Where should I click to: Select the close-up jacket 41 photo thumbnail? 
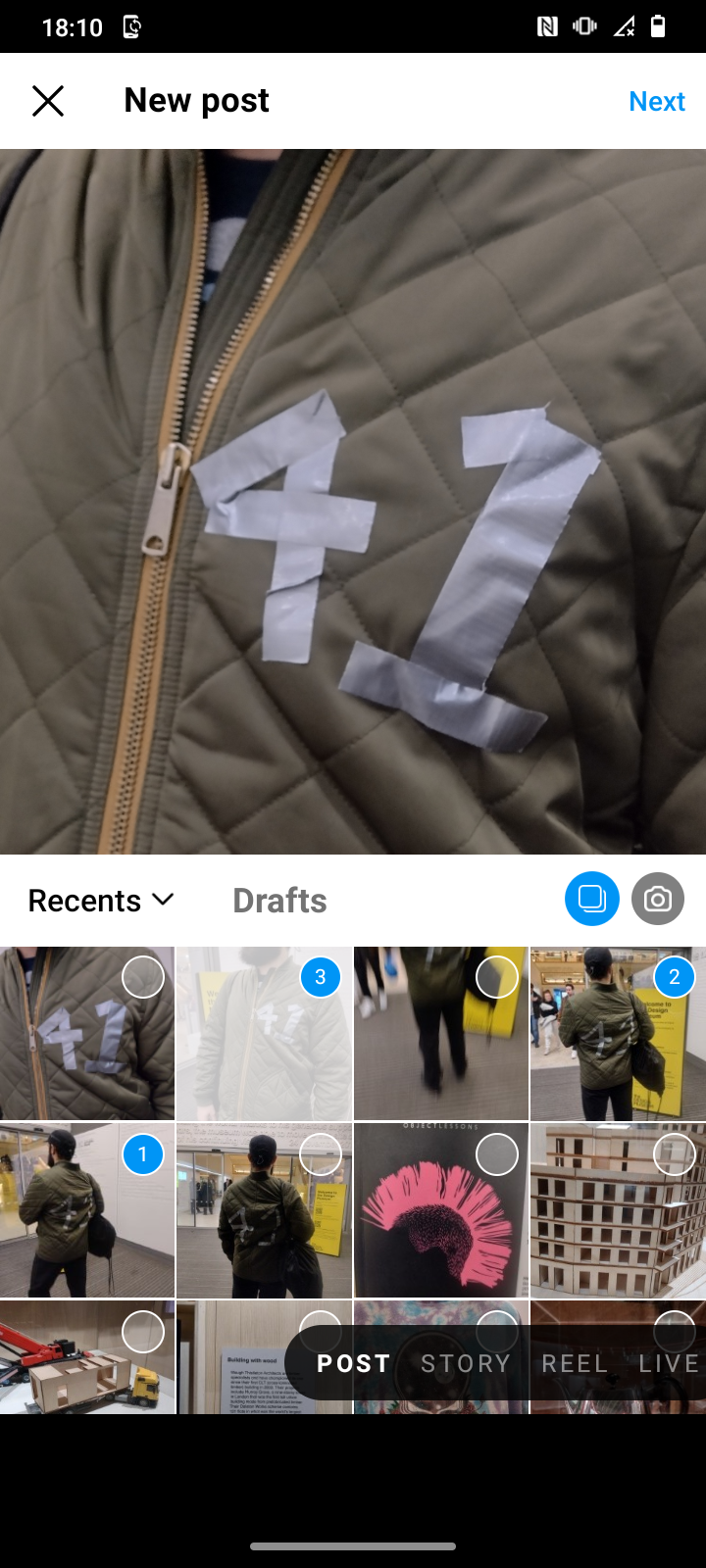click(87, 1033)
